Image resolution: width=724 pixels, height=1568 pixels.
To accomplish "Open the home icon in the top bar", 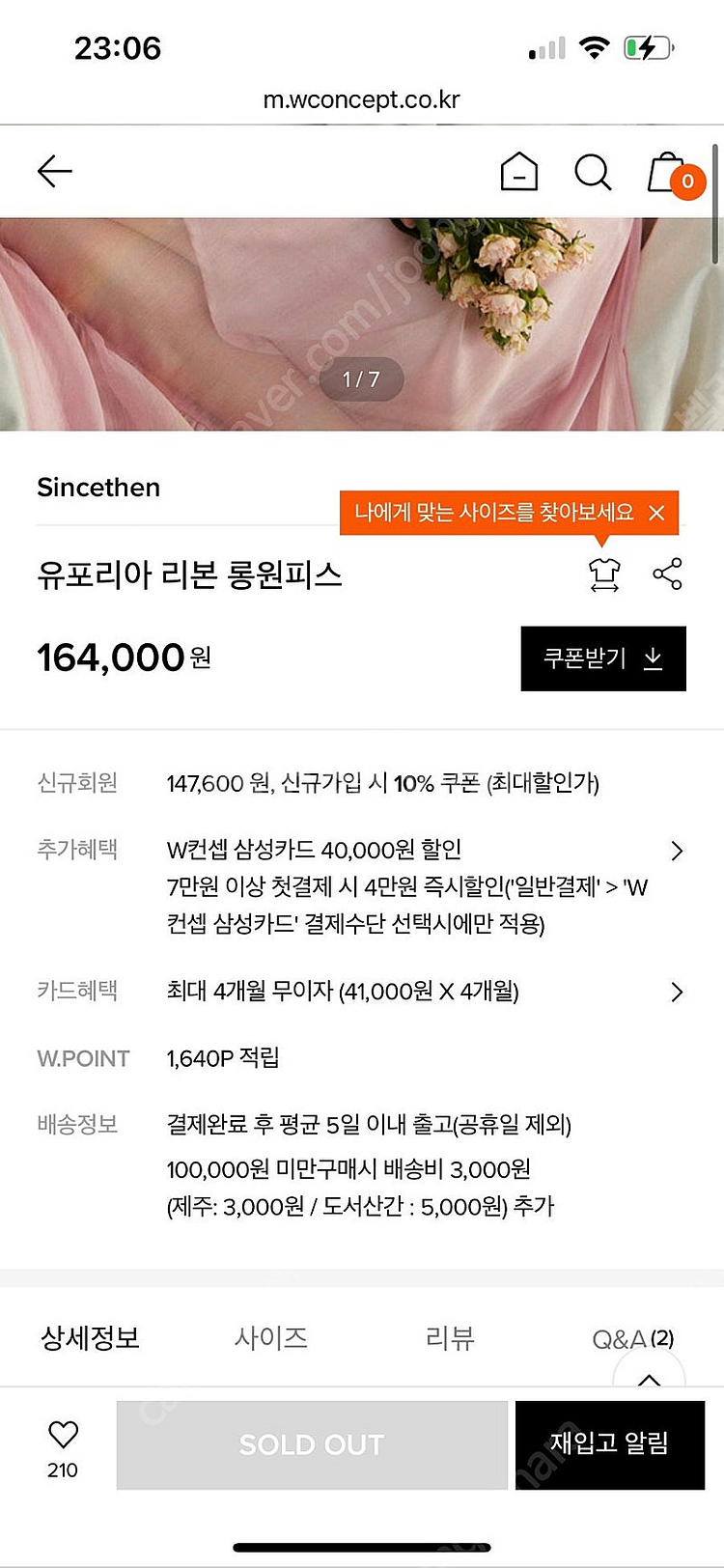I will click(x=519, y=172).
